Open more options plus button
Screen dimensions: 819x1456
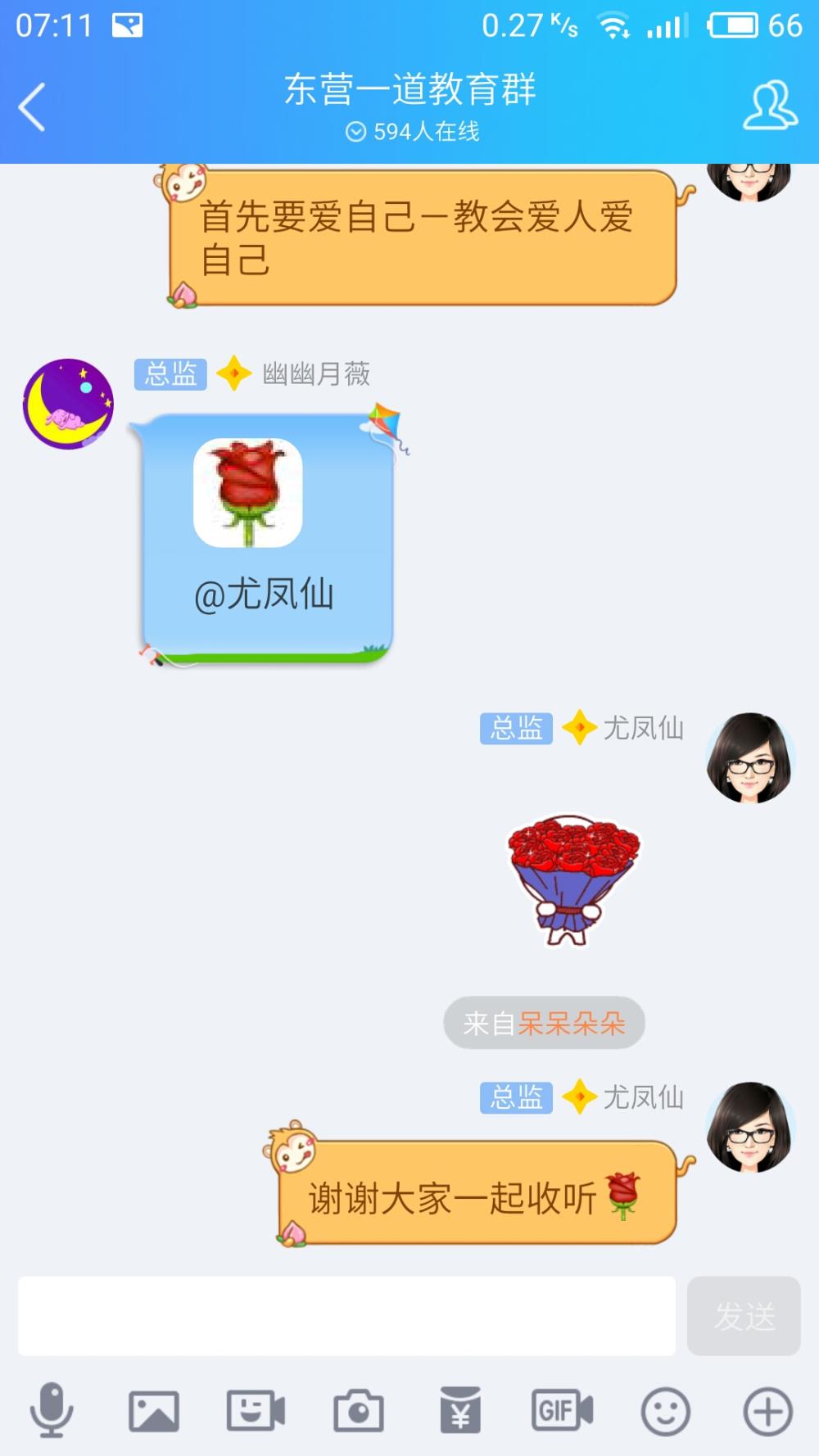(767, 1411)
